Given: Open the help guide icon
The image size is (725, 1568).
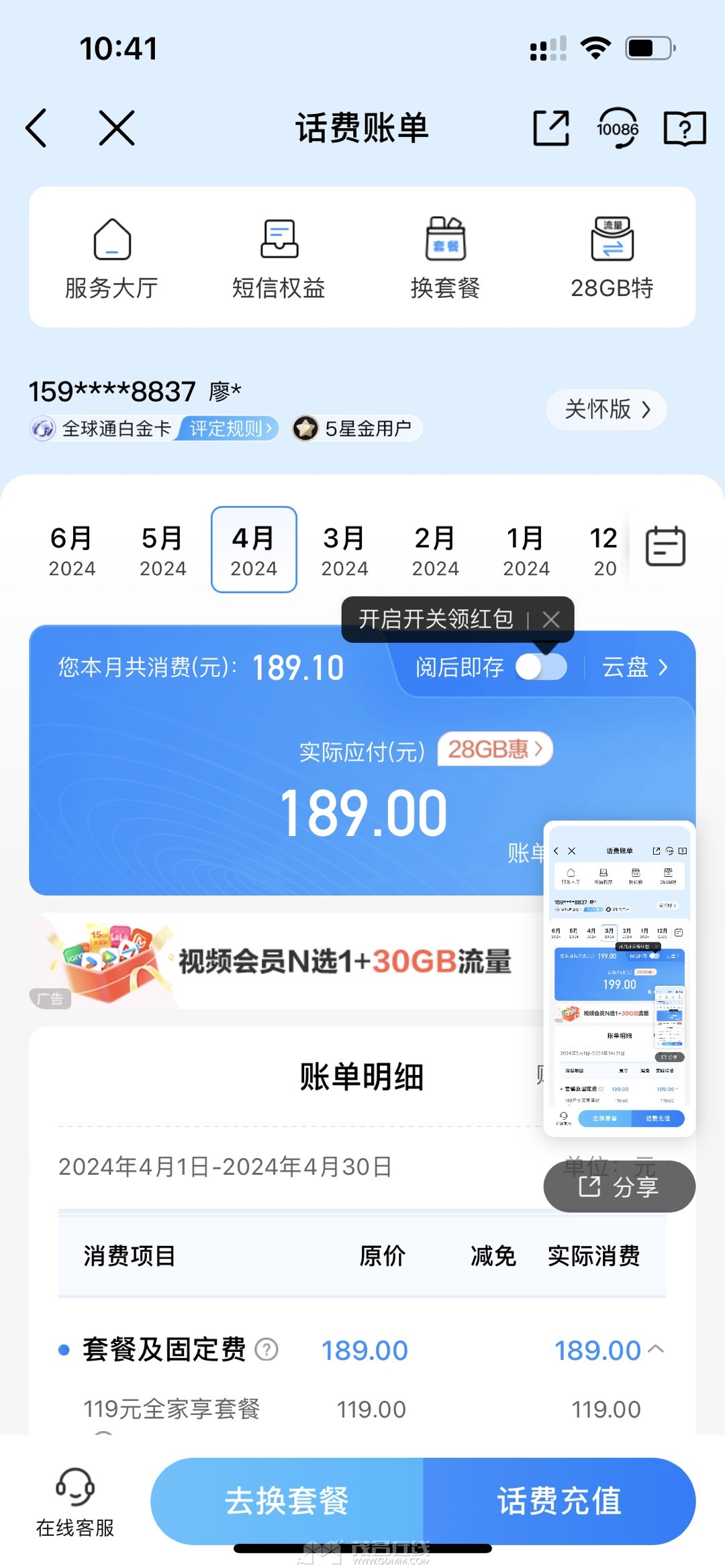Looking at the screenshot, I should (684, 127).
